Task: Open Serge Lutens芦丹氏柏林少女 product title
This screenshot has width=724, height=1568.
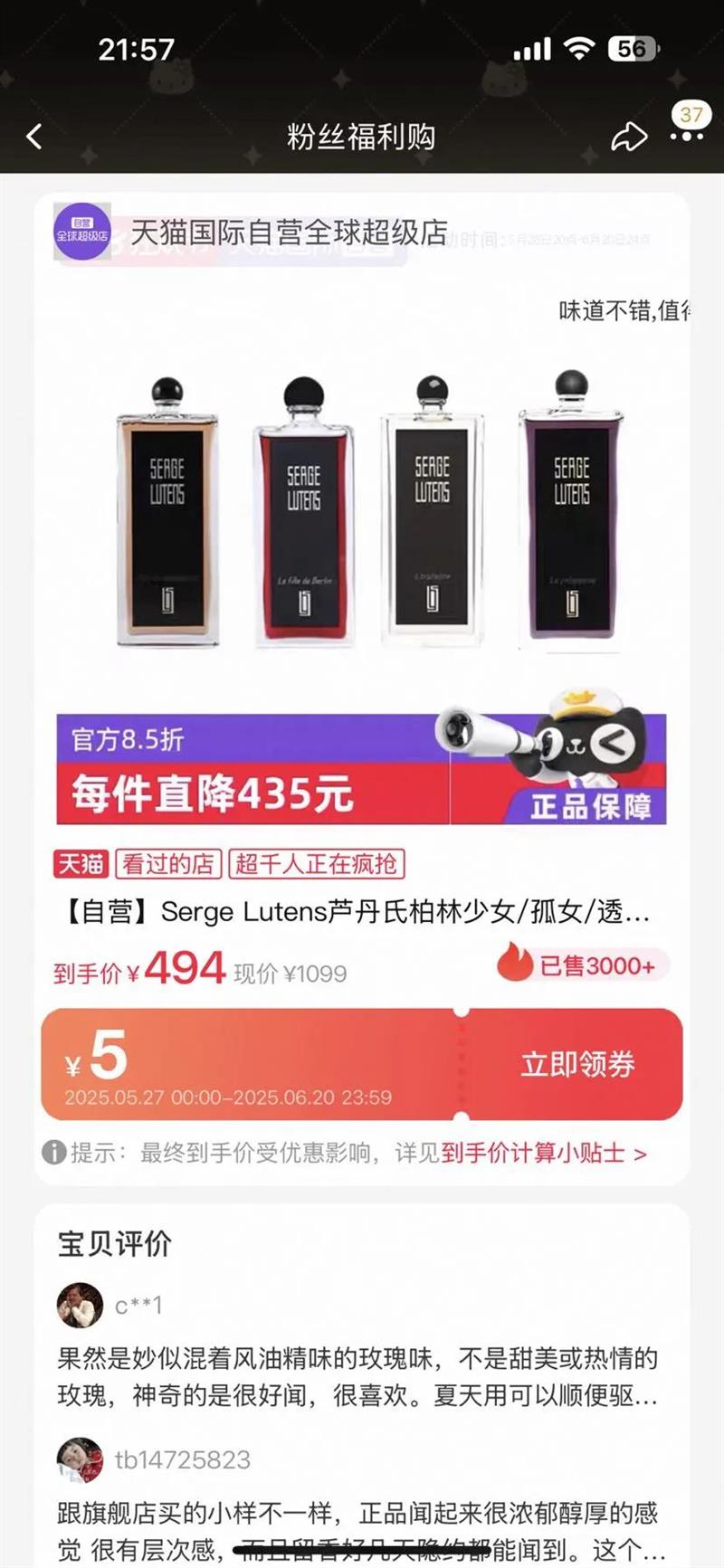Action: (355, 912)
